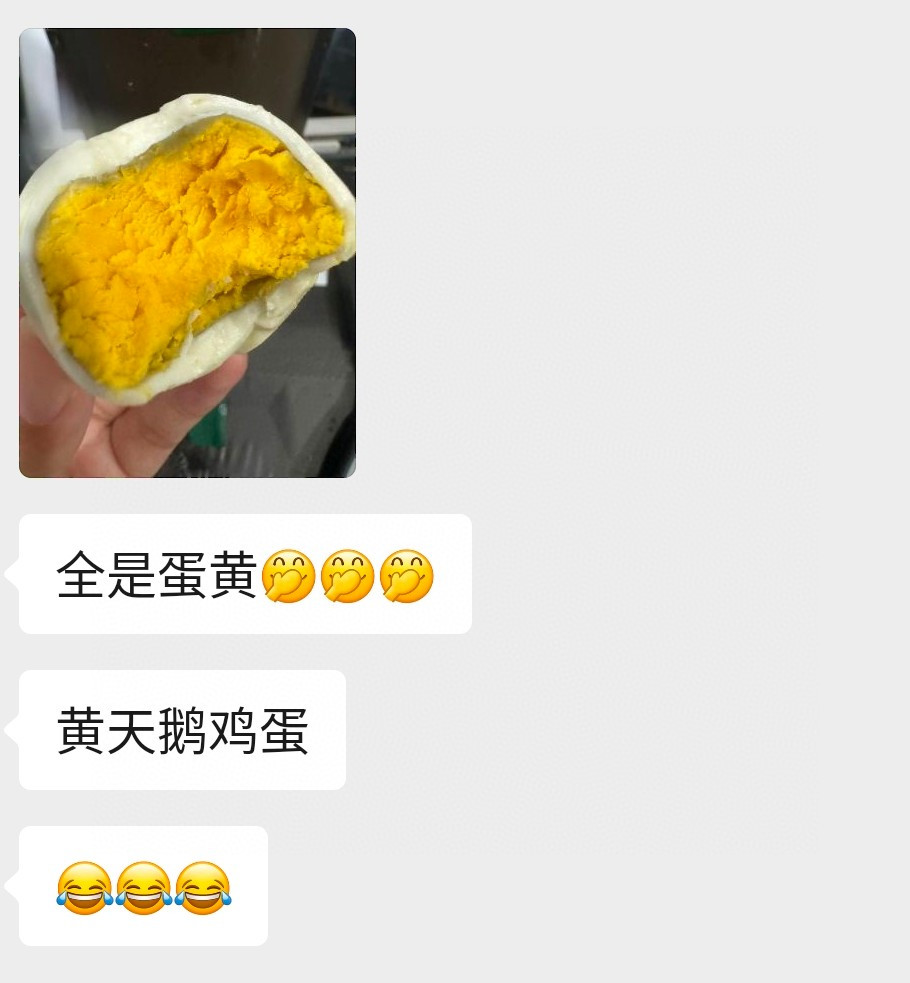Open the egg yolk photo message
Image resolution: width=910 pixels, height=983 pixels.
click(x=187, y=253)
